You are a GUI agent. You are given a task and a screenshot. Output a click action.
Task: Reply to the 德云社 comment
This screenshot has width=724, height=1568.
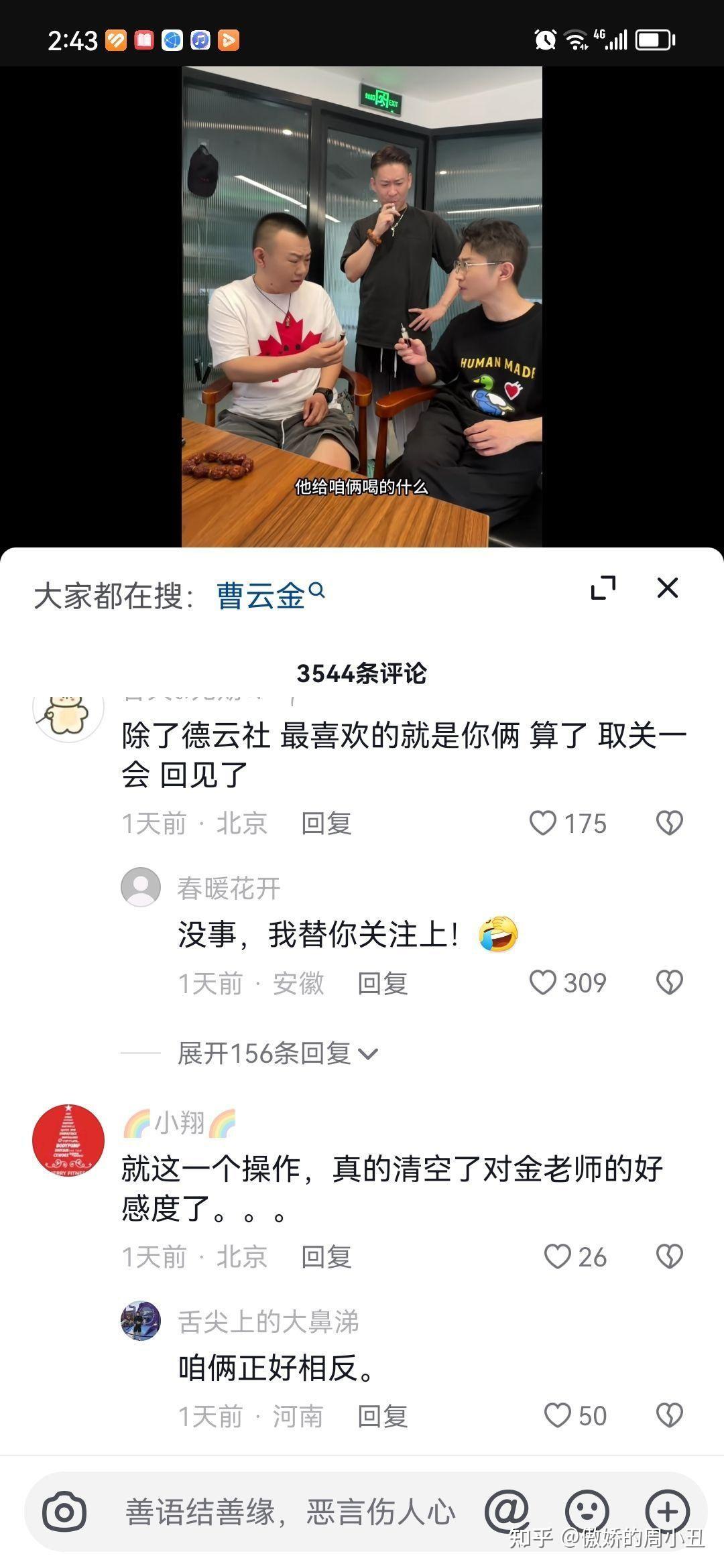(326, 824)
